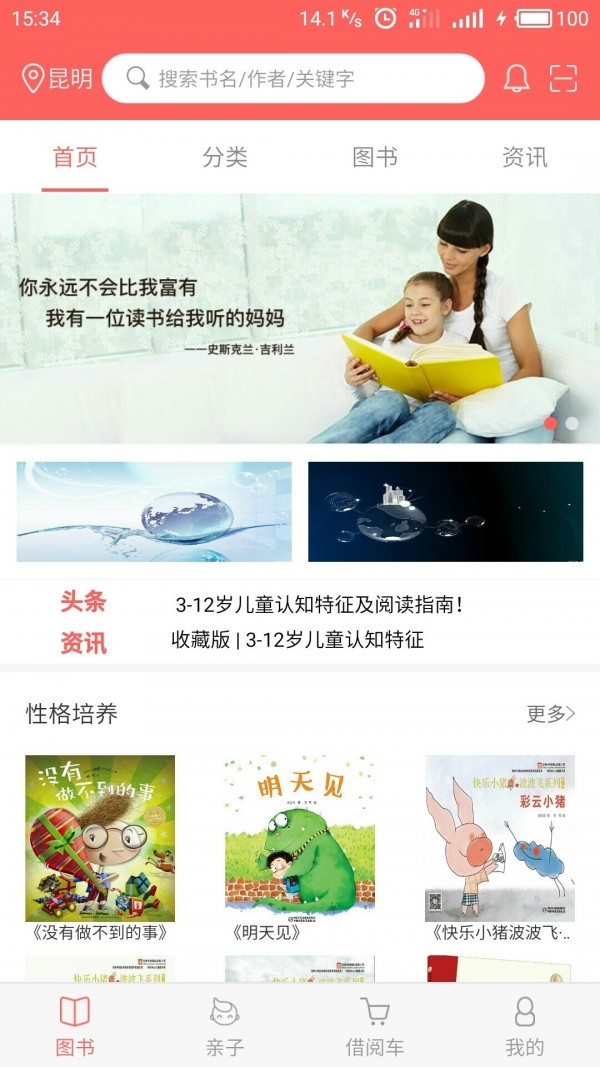The image size is (600, 1067).
Task: Open the book 《没有做不到的事》
Action: pyautogui.click(x=100, y=840)
